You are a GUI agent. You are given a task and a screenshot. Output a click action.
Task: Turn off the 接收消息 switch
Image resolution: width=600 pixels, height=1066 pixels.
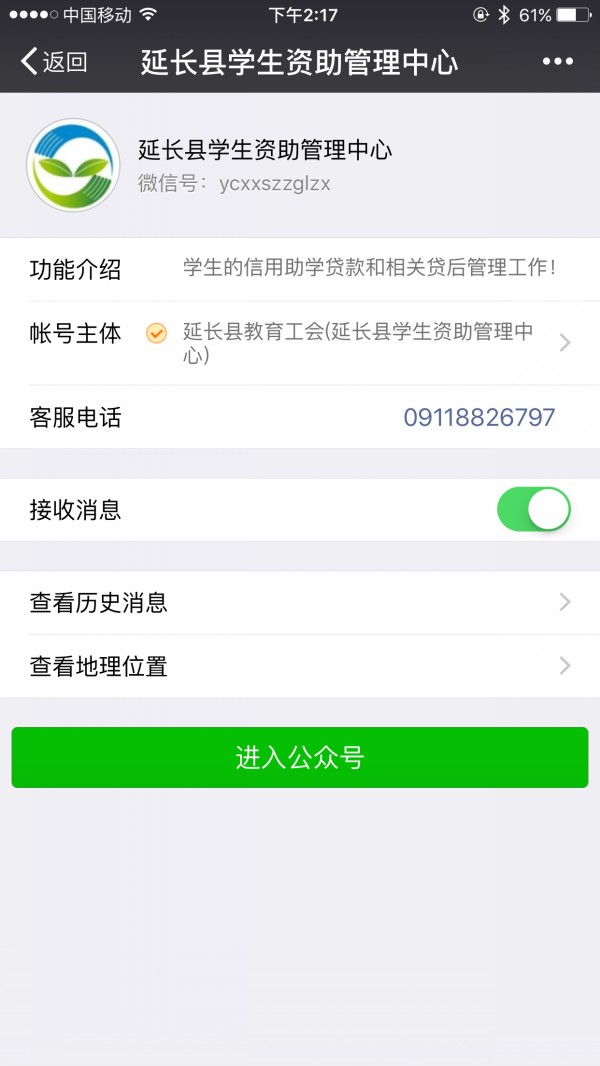point(533,510)
